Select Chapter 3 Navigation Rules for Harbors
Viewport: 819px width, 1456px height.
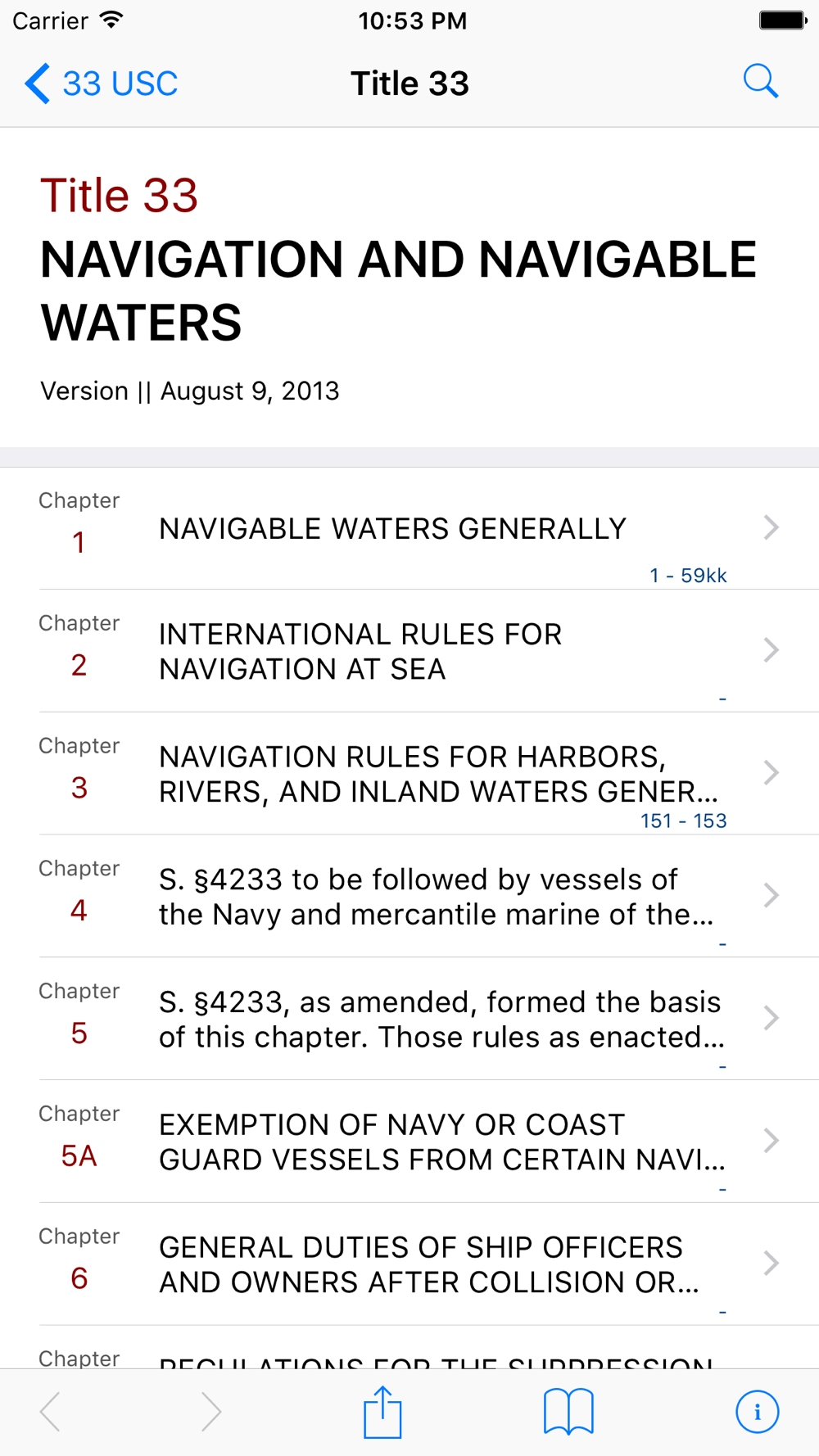pyautogui.click(x=409, y=774)
